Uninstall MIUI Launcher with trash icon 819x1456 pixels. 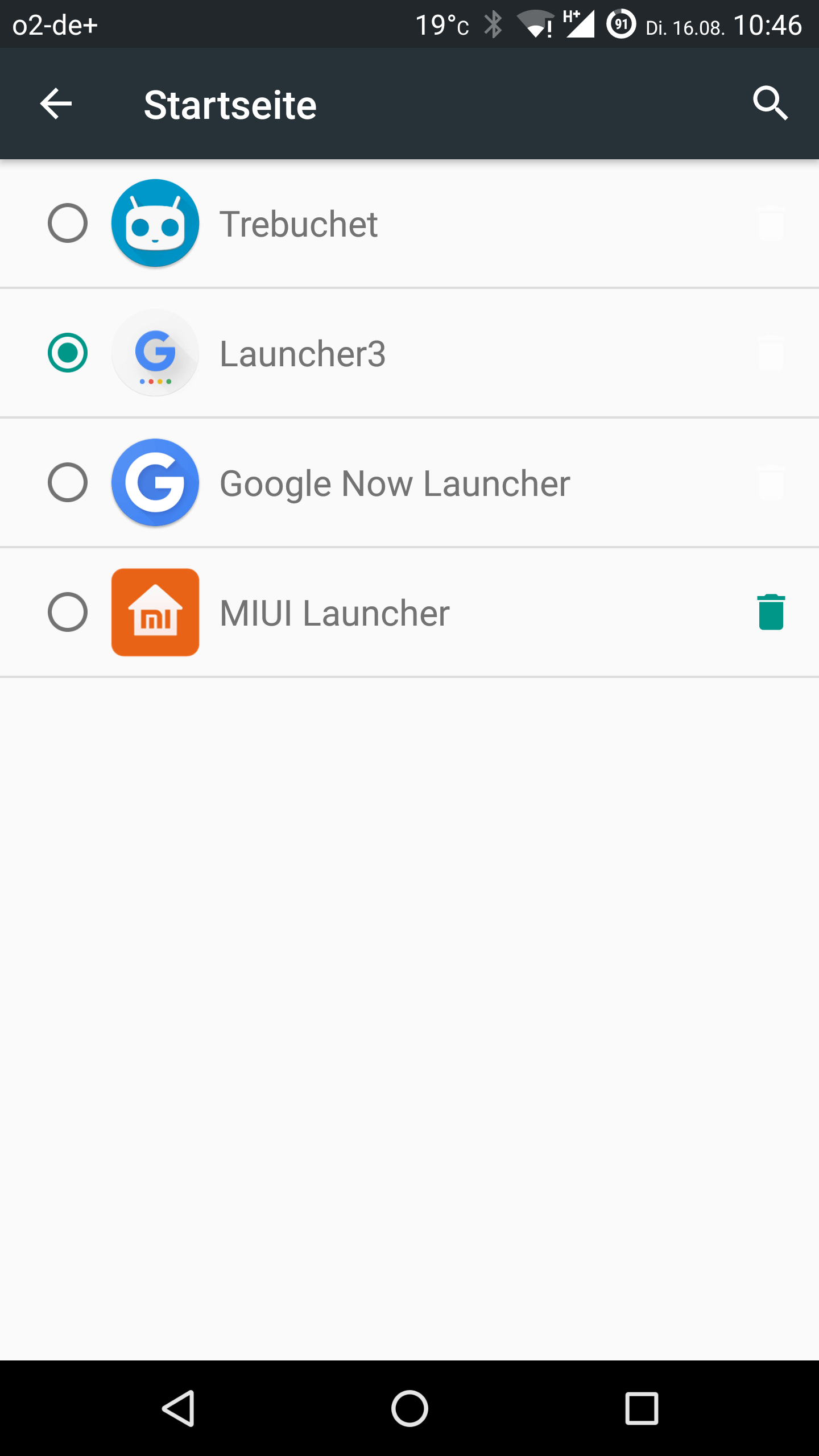pos(771,612)
